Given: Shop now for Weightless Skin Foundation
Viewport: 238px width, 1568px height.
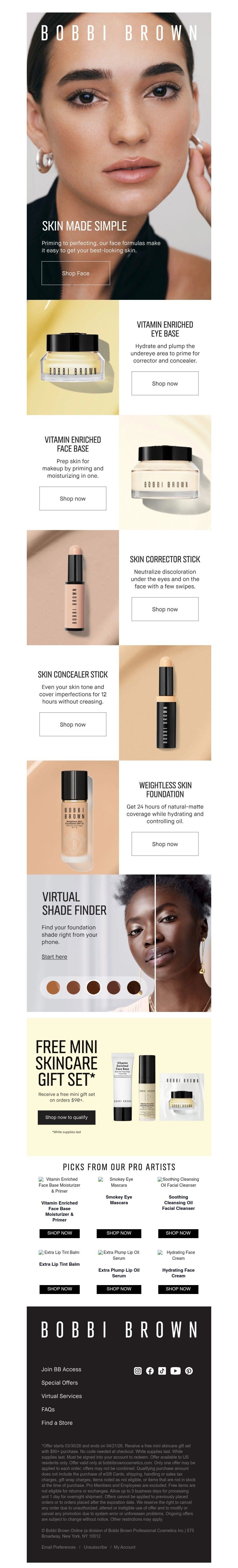Looking at the screenshot, I should tap(165, 844).
